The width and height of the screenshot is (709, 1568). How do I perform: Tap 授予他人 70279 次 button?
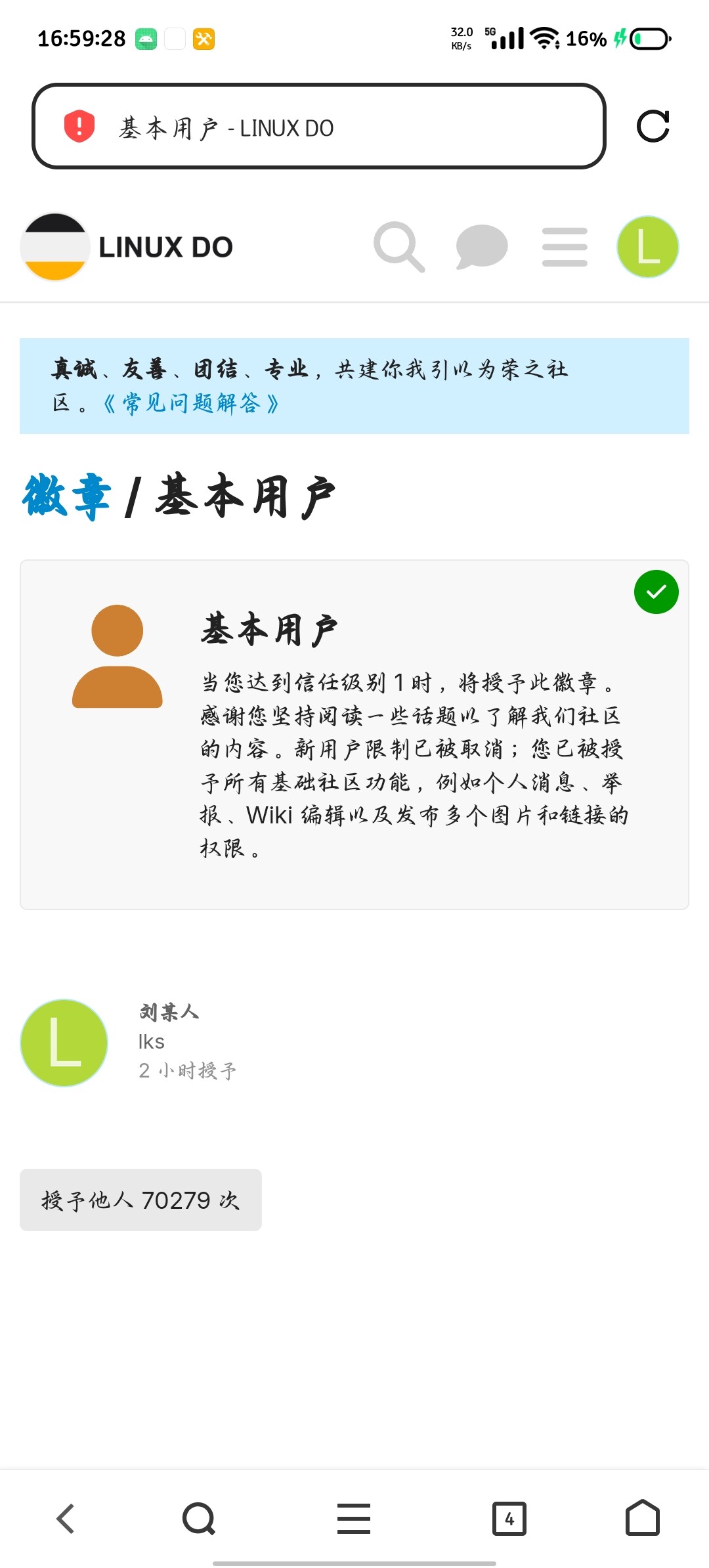coord(140,1200)
